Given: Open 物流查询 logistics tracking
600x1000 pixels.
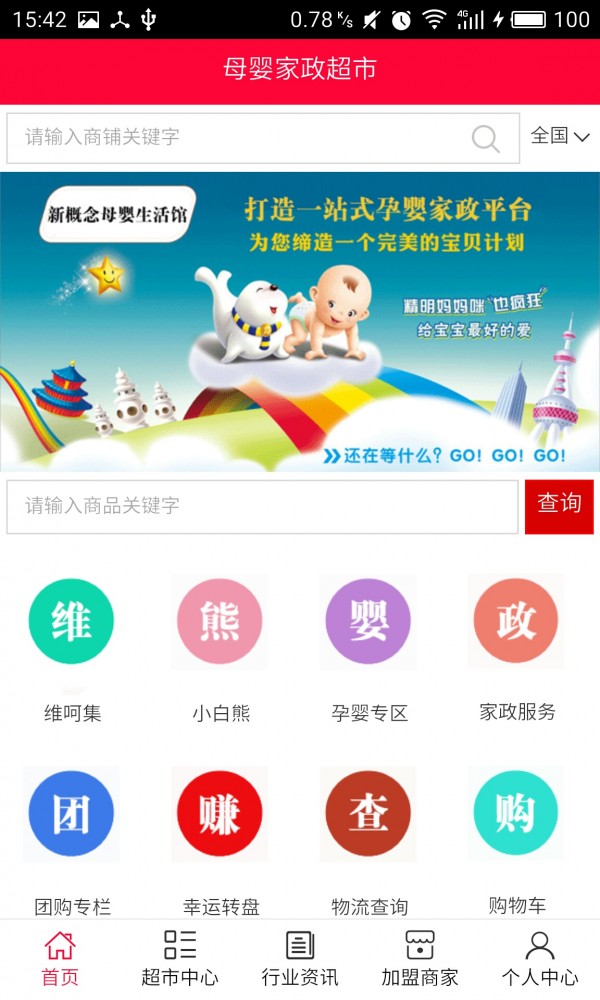Looking at the screenshot, I should coord(369,815).
